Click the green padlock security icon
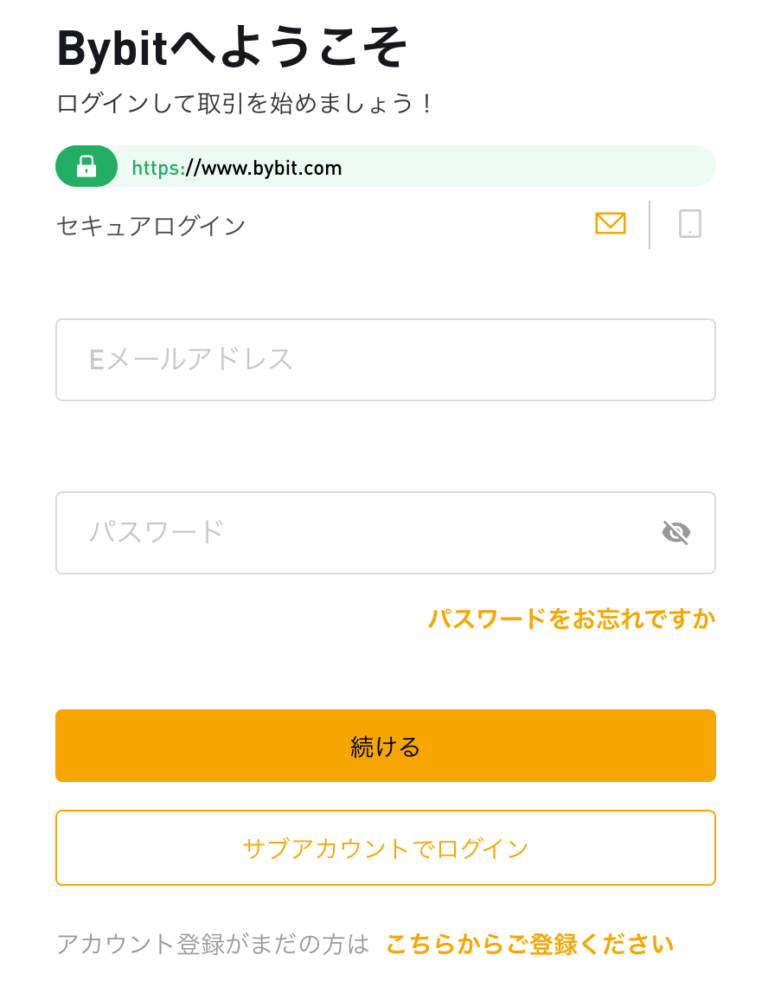768x1000 pixels. click(x=86, y=166)
